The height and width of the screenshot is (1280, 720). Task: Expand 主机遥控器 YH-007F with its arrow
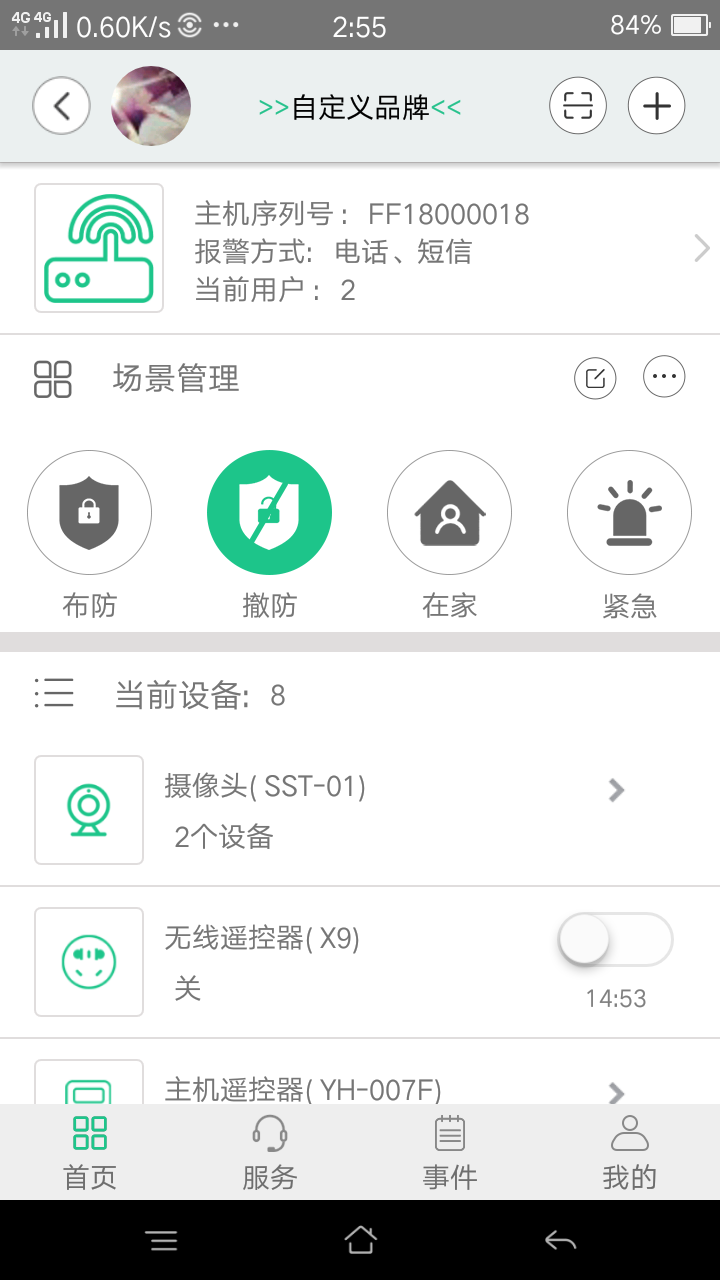[617, 1093]
